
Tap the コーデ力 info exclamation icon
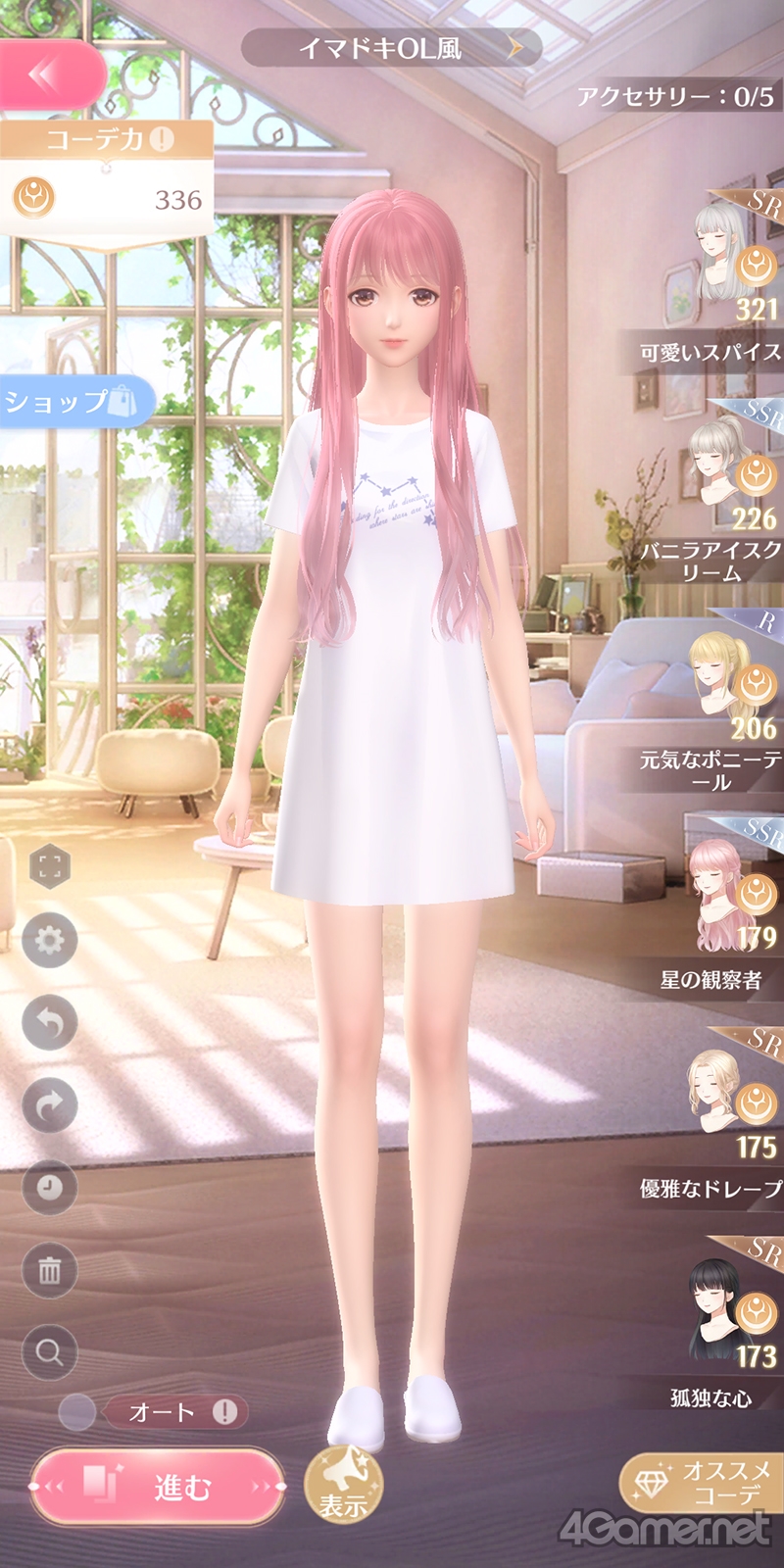(163, 139)
